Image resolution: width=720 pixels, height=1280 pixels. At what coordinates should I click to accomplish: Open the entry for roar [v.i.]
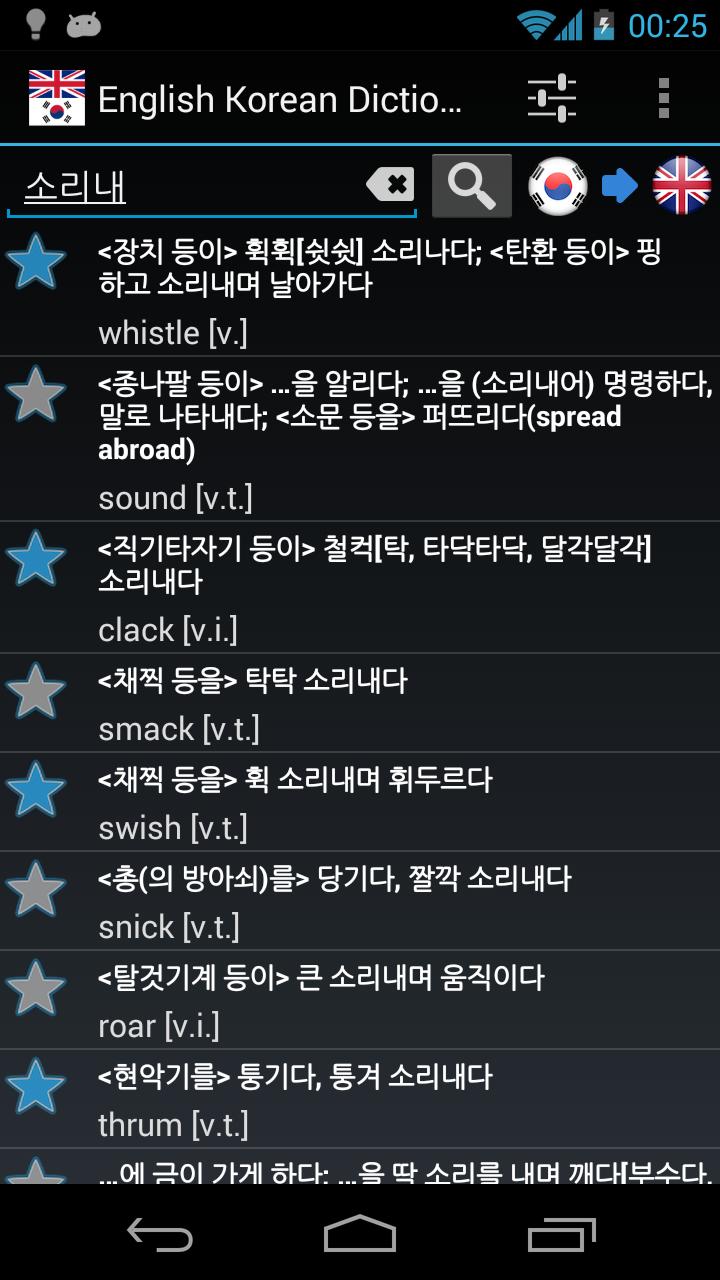[x=400, y=1001]
